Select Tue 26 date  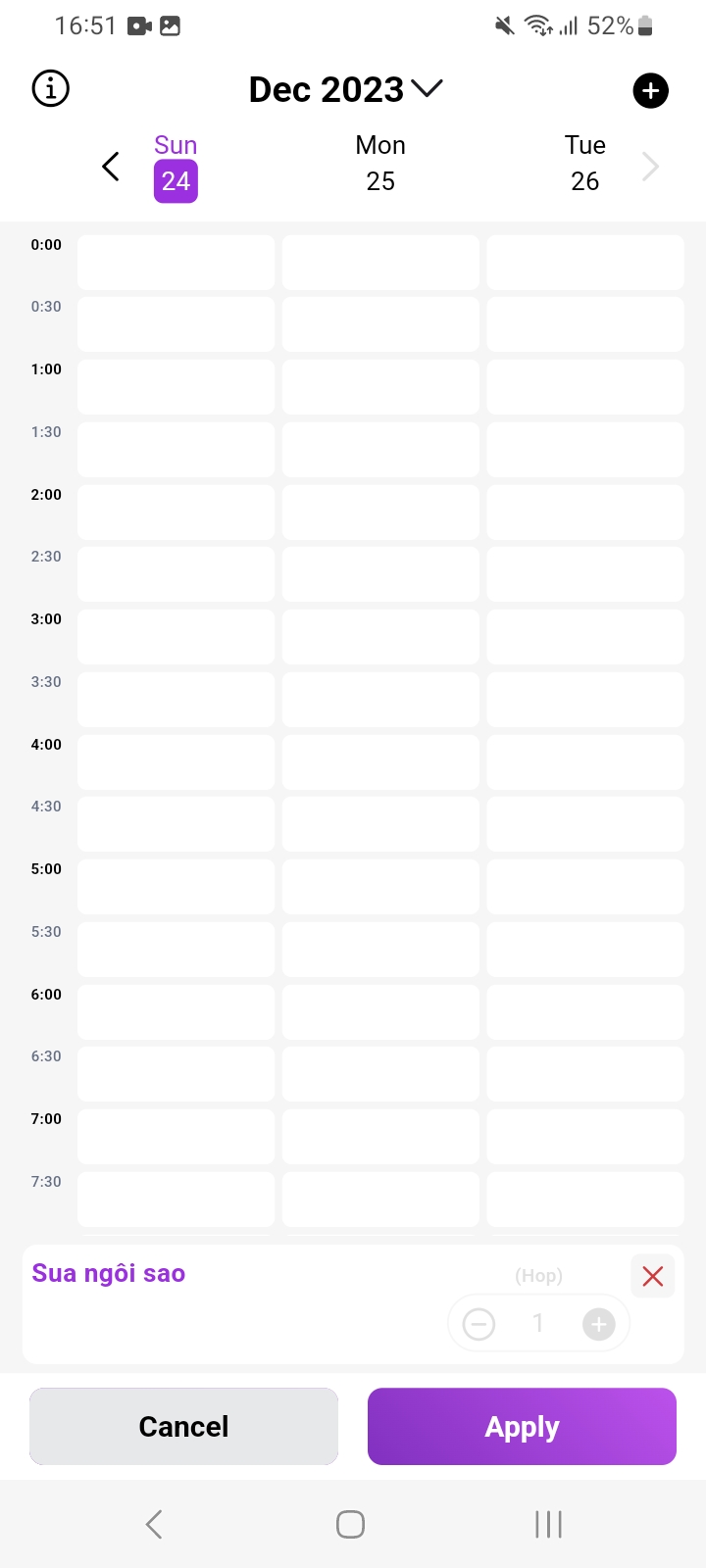point(584,164)
